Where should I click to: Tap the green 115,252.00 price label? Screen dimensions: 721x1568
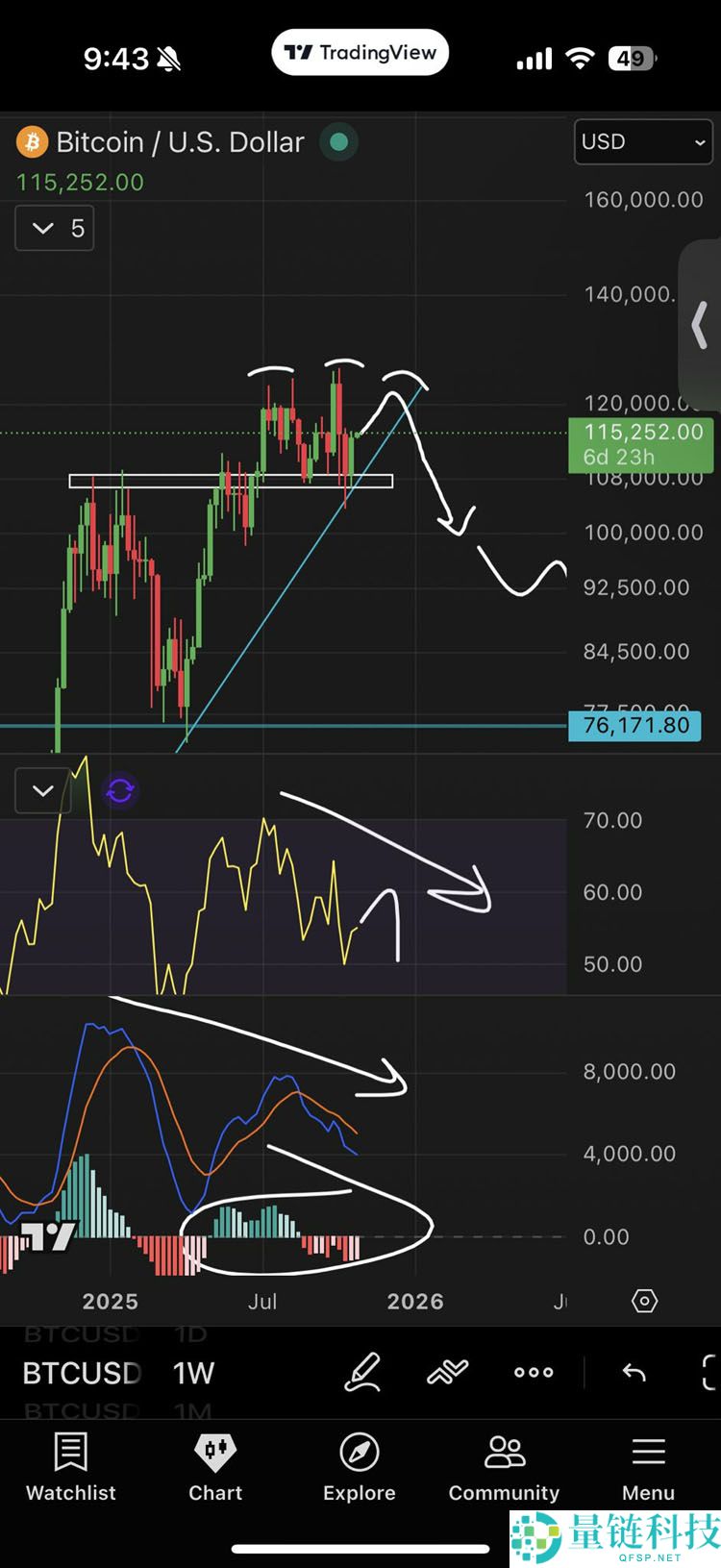(639, 445)
